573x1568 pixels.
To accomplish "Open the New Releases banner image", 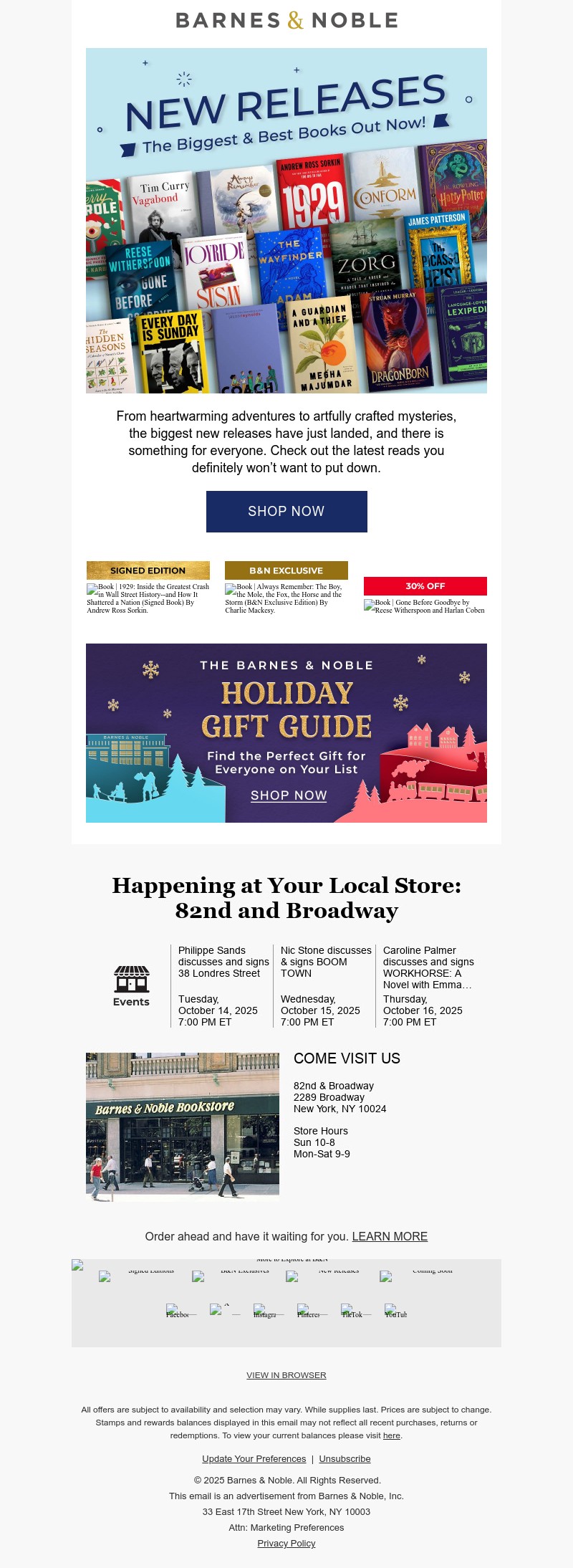I will (286, 221).
